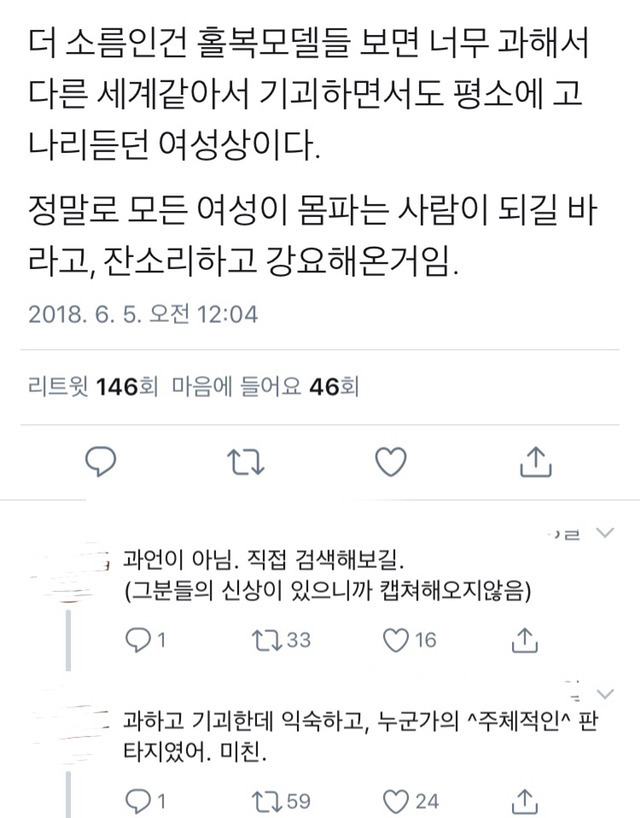Screen dimensions: 640x818
Task: Reply to the main tweet
Action: [102, 460]
